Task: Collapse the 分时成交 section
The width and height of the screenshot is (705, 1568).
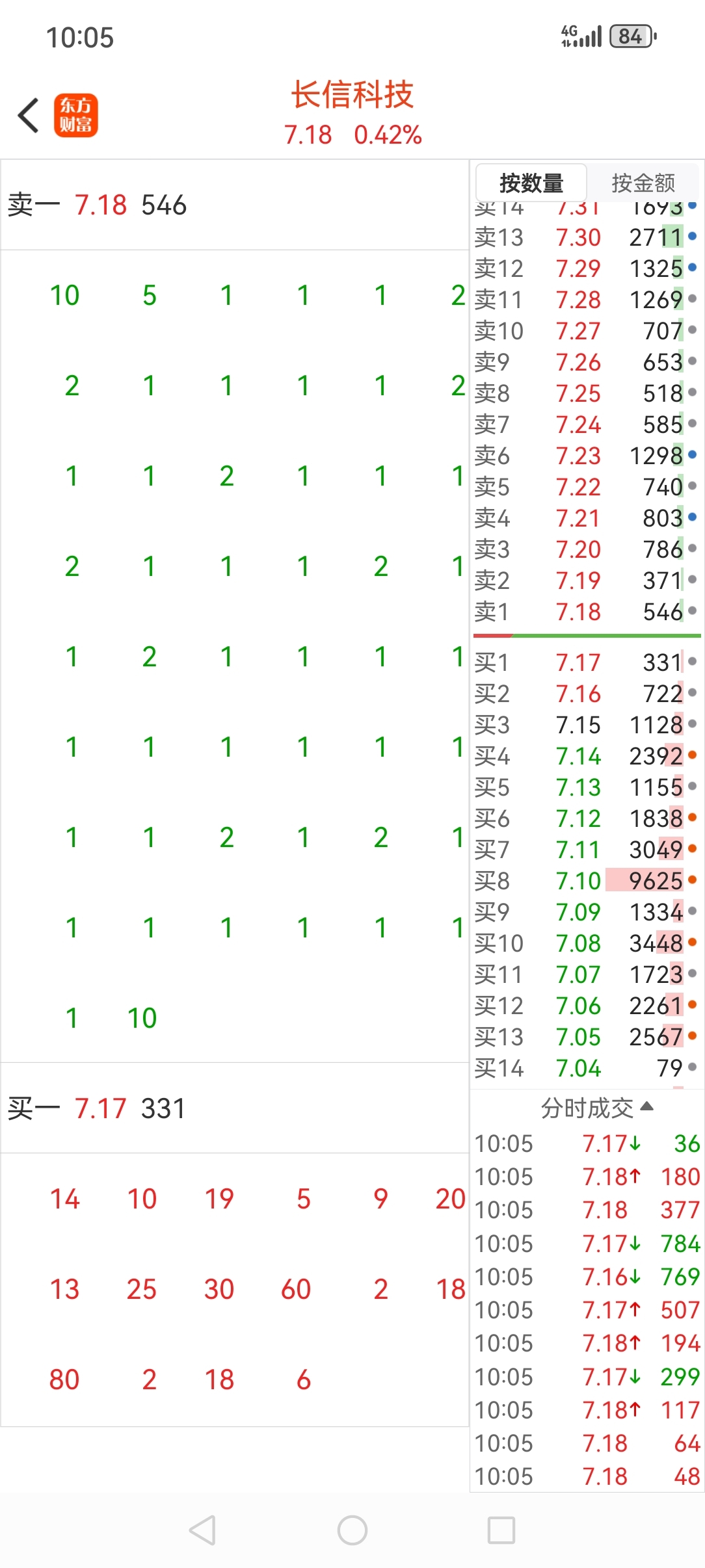Action: pos(597,1108)
